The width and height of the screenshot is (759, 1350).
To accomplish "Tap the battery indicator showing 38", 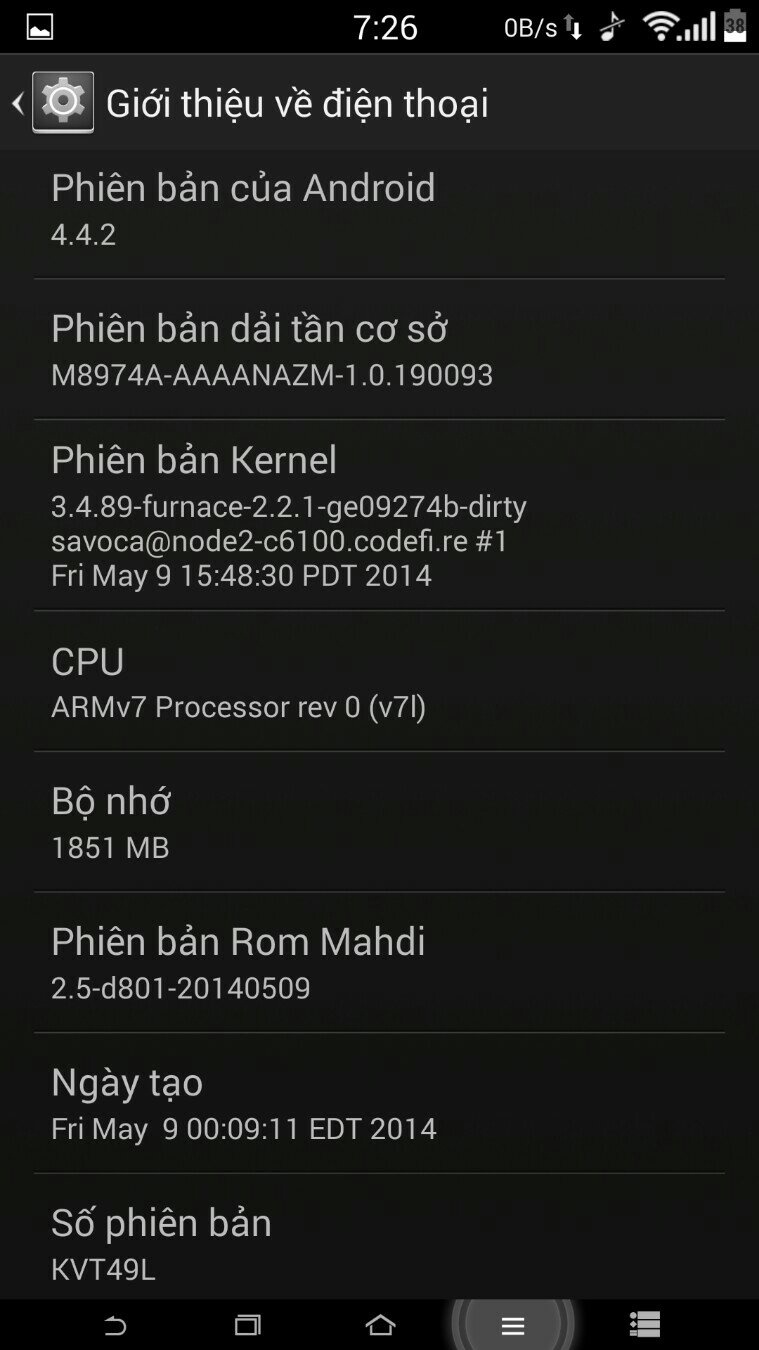I will pyautogui.click(x=735, y=25).
